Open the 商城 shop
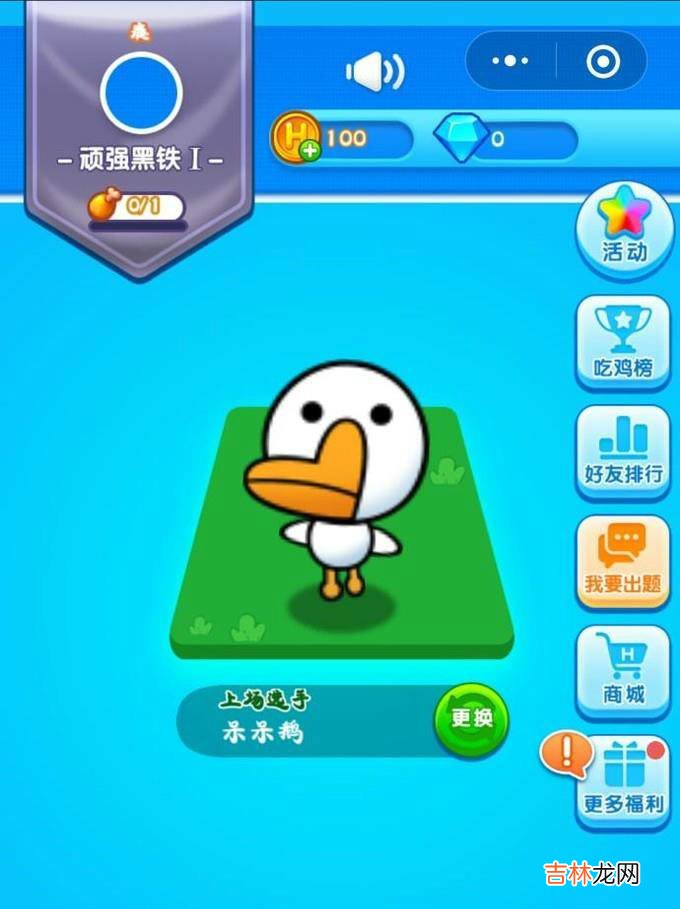This screenshot has height=909, width=680. coord(623,670)
